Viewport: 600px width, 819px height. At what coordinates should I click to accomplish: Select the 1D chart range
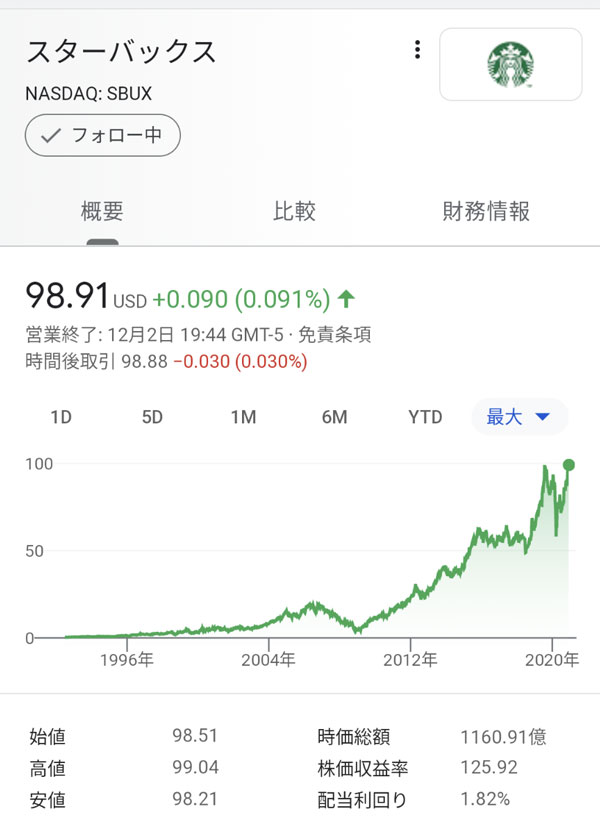61,417
